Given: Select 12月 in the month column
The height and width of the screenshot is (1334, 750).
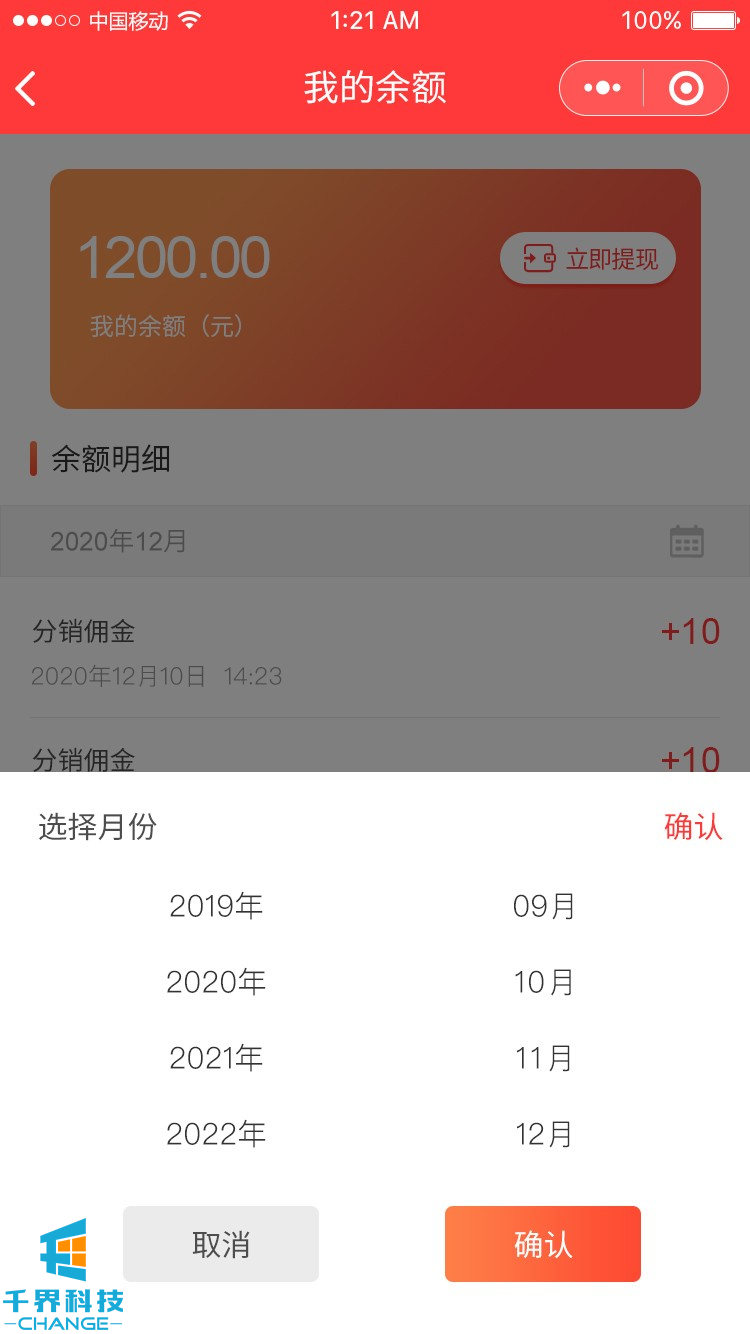Looking at the screenshot, I should tap(544, 1134).
